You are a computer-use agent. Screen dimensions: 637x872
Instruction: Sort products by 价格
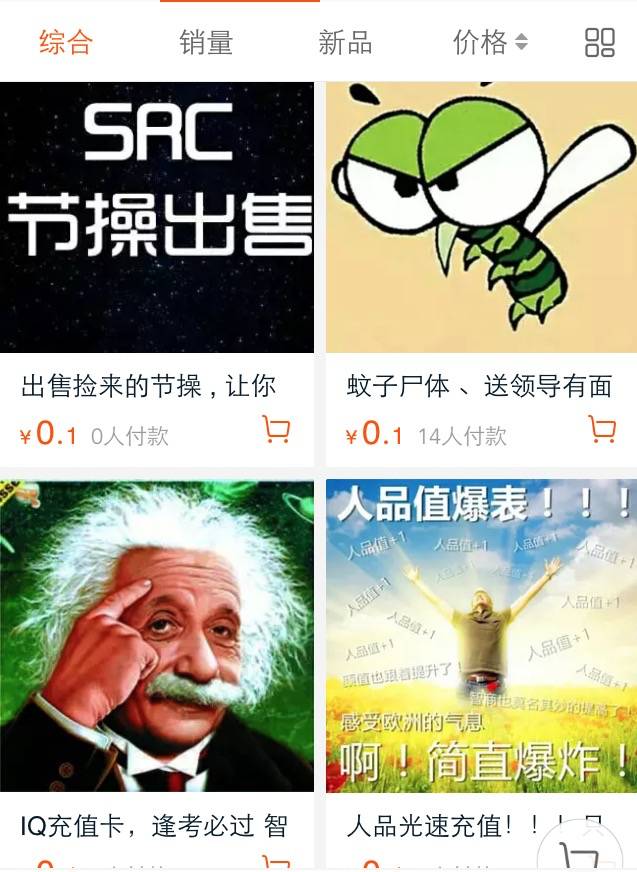click(x=489, y=42)
